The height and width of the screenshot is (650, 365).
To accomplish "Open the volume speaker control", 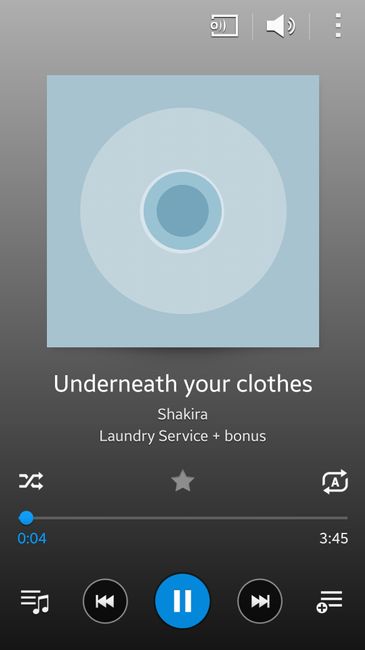I will click(x=281, y=26).
